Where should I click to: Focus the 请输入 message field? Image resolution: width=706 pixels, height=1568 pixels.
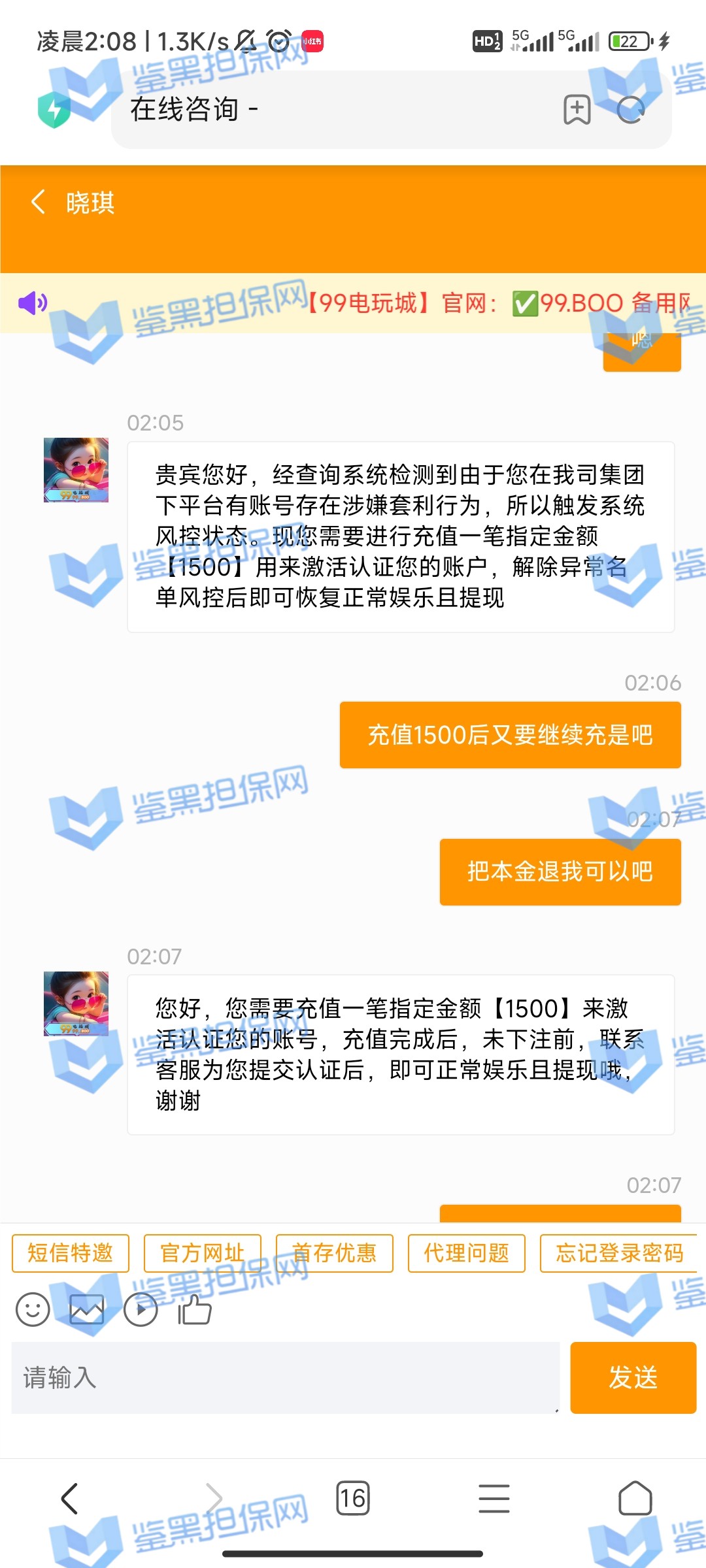pos(285,1377)
